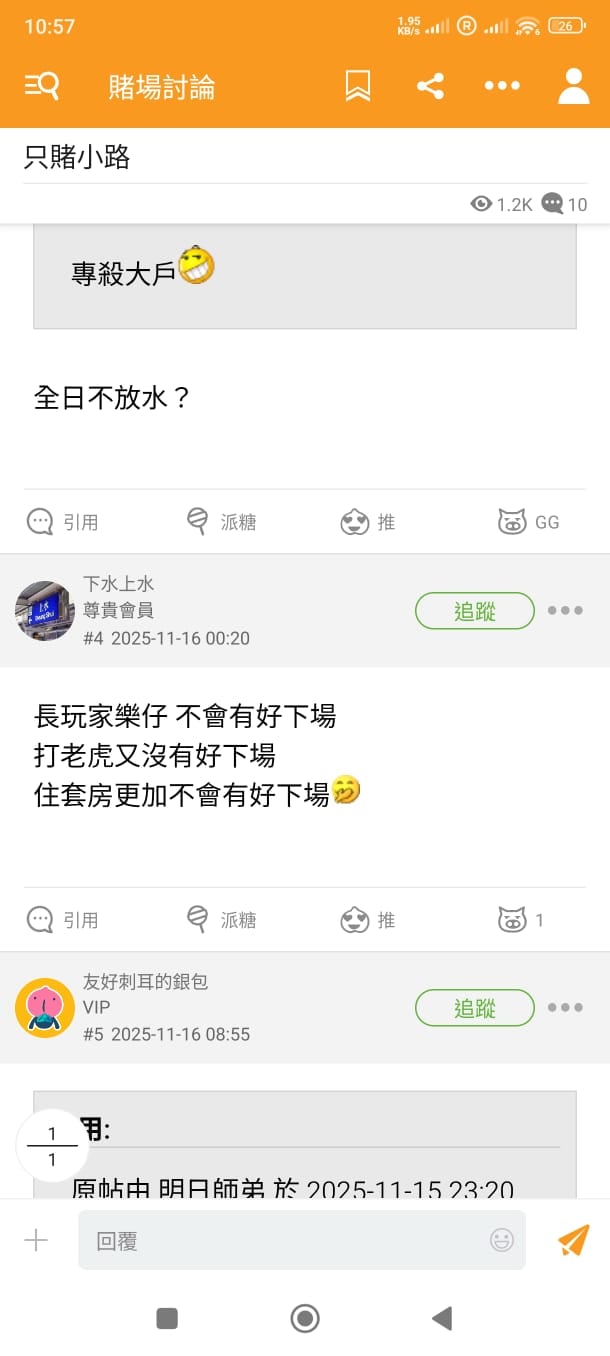Quote the 全日不放水 post with 引用
Image resolution: width=610 pixels, height=1356 pixels.
click(x=63, y=521)
